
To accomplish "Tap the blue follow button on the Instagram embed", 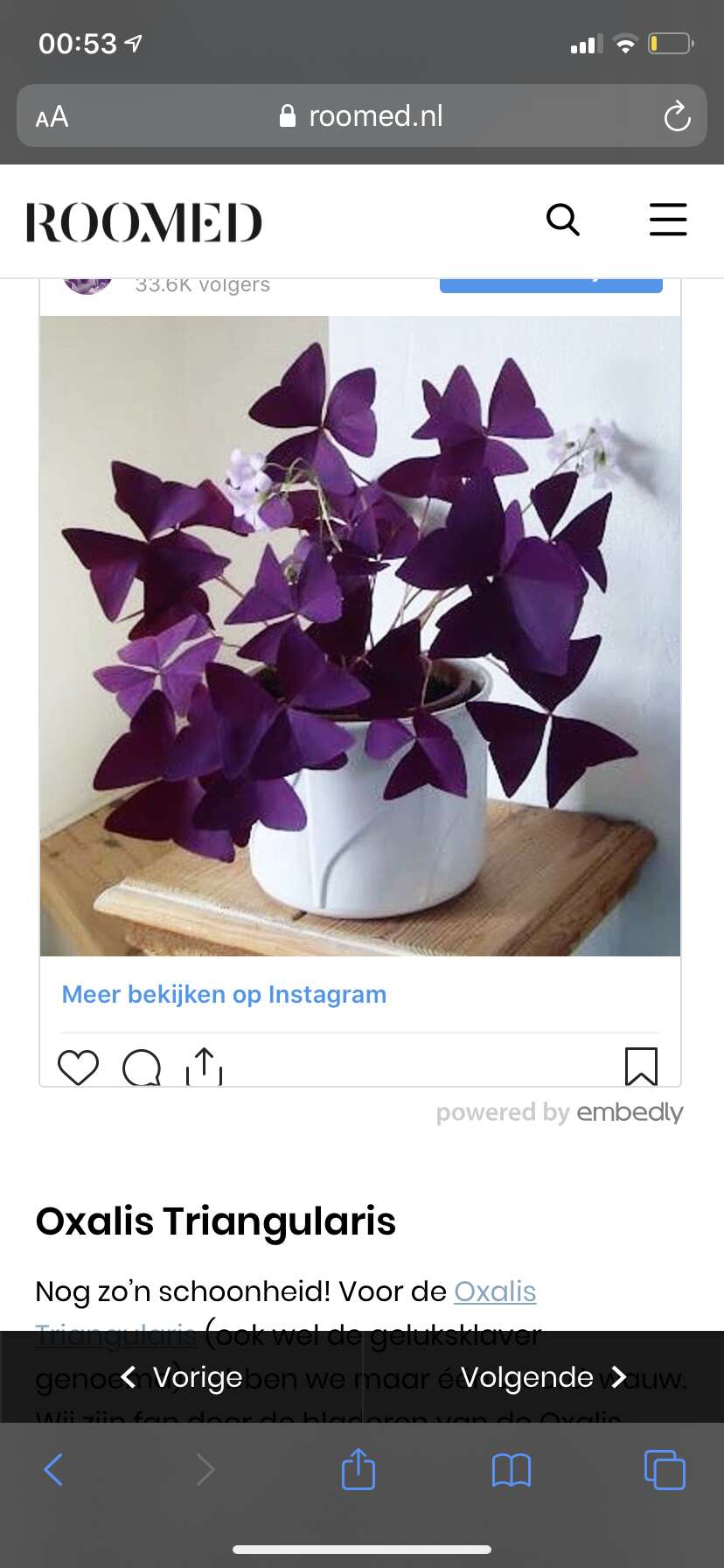I will click(551, 284).
